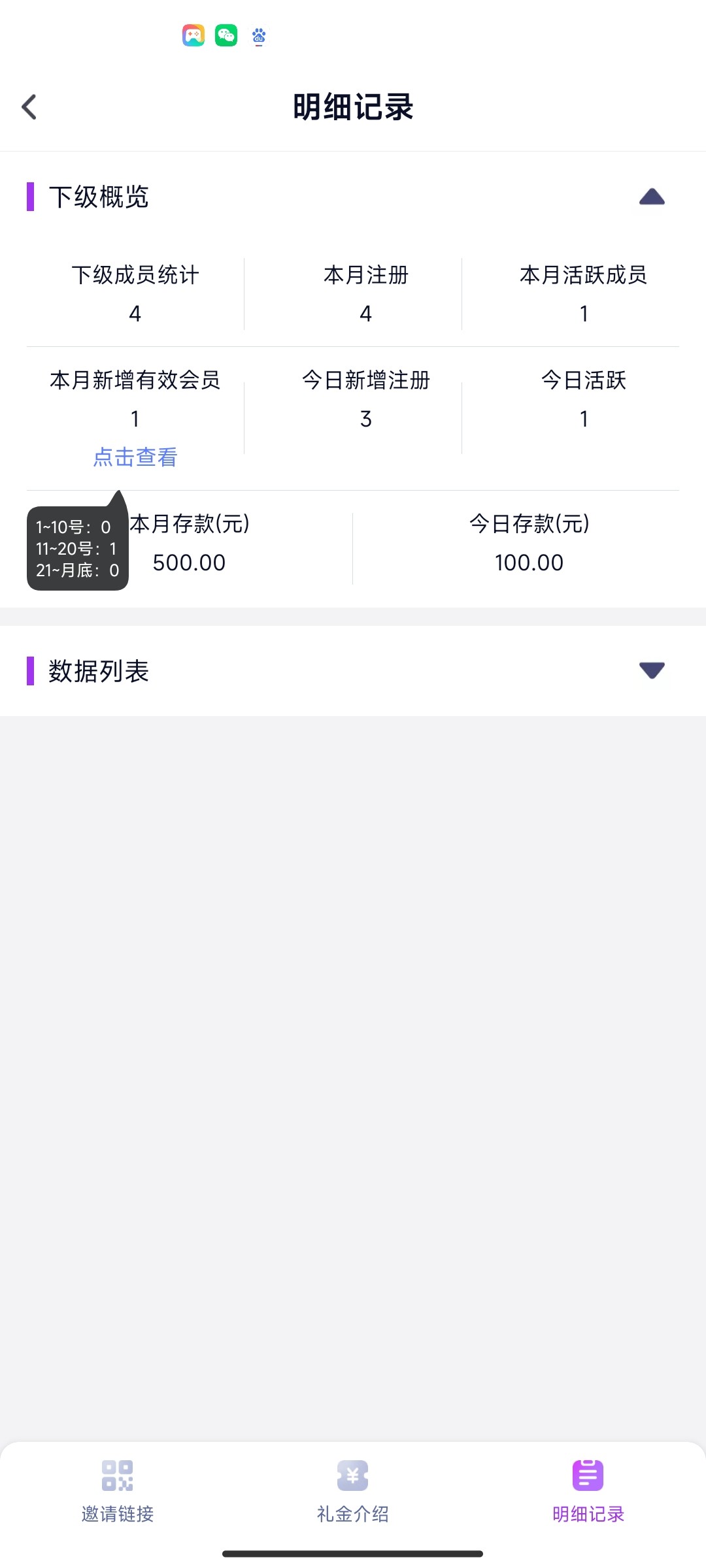
Task: Tap the Baidu paw icon at the top
Action: click(x=258, y=36)
